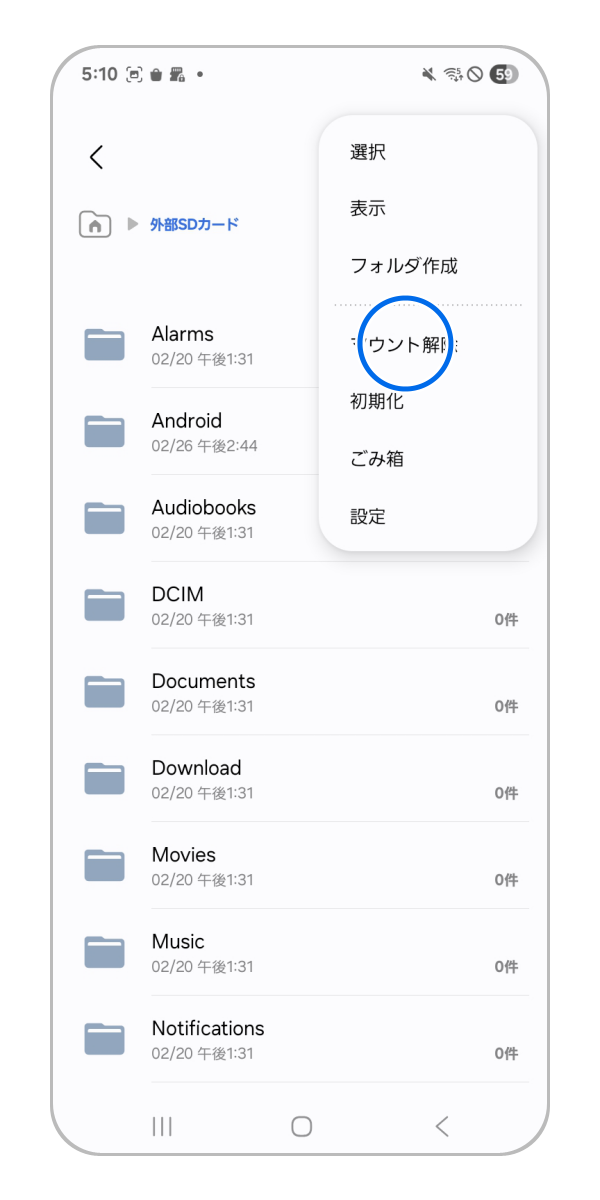The width and height of the screenshot is (600, 1200).
Task: Open the Android folder
Action: [187, 431]
